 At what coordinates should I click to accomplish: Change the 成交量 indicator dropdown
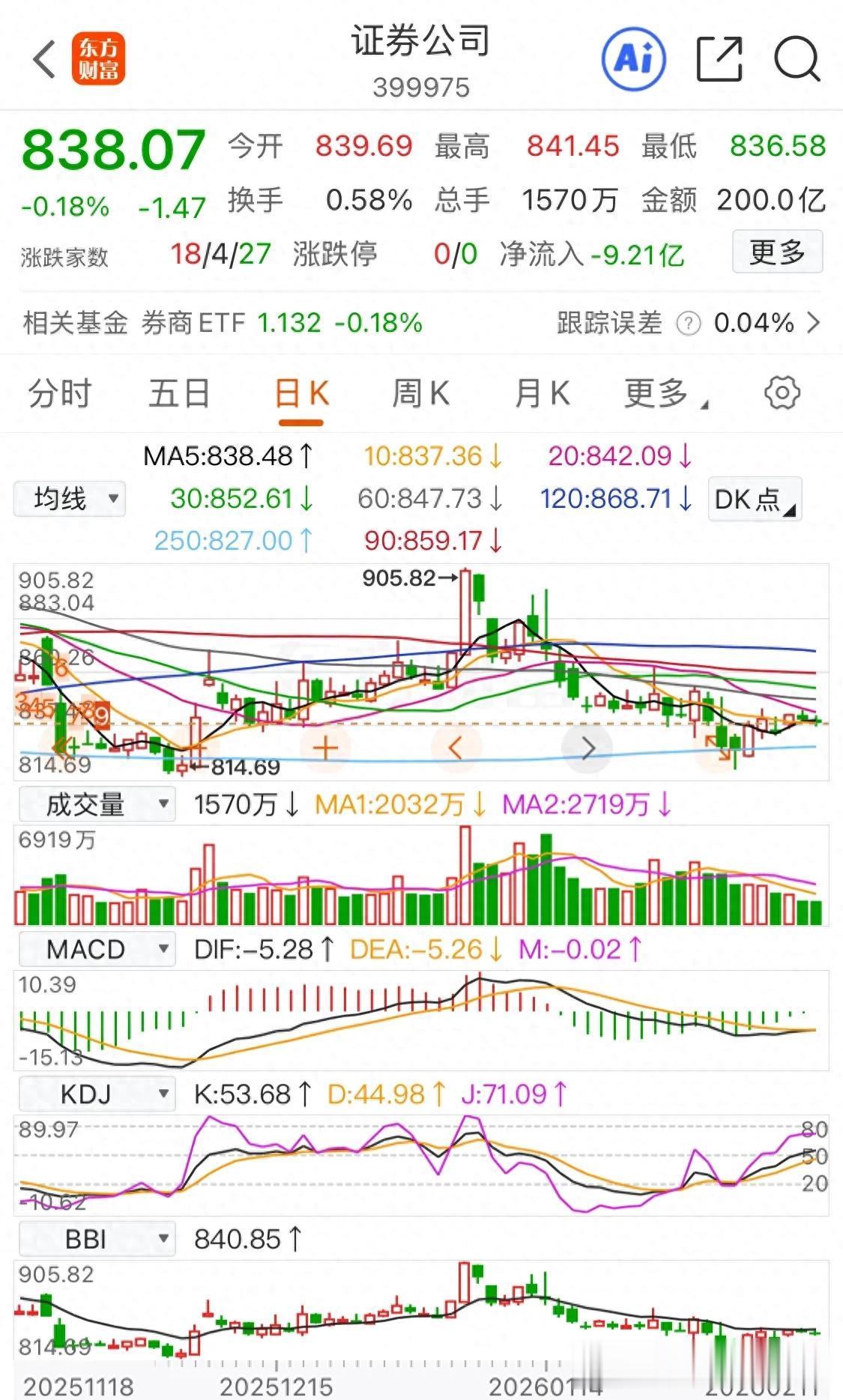pos(97,804)
